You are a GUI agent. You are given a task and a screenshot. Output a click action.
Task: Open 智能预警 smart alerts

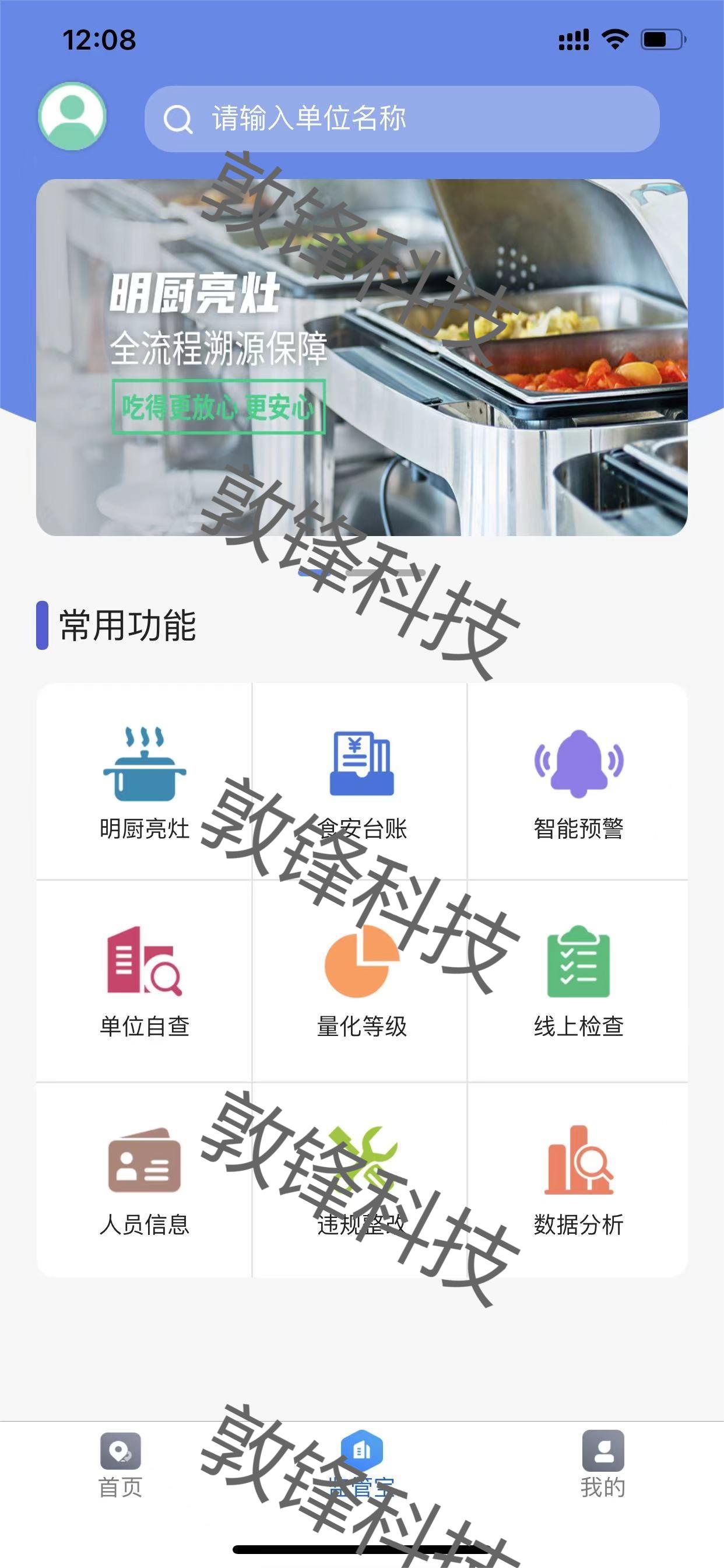click(x=578, y=782)
